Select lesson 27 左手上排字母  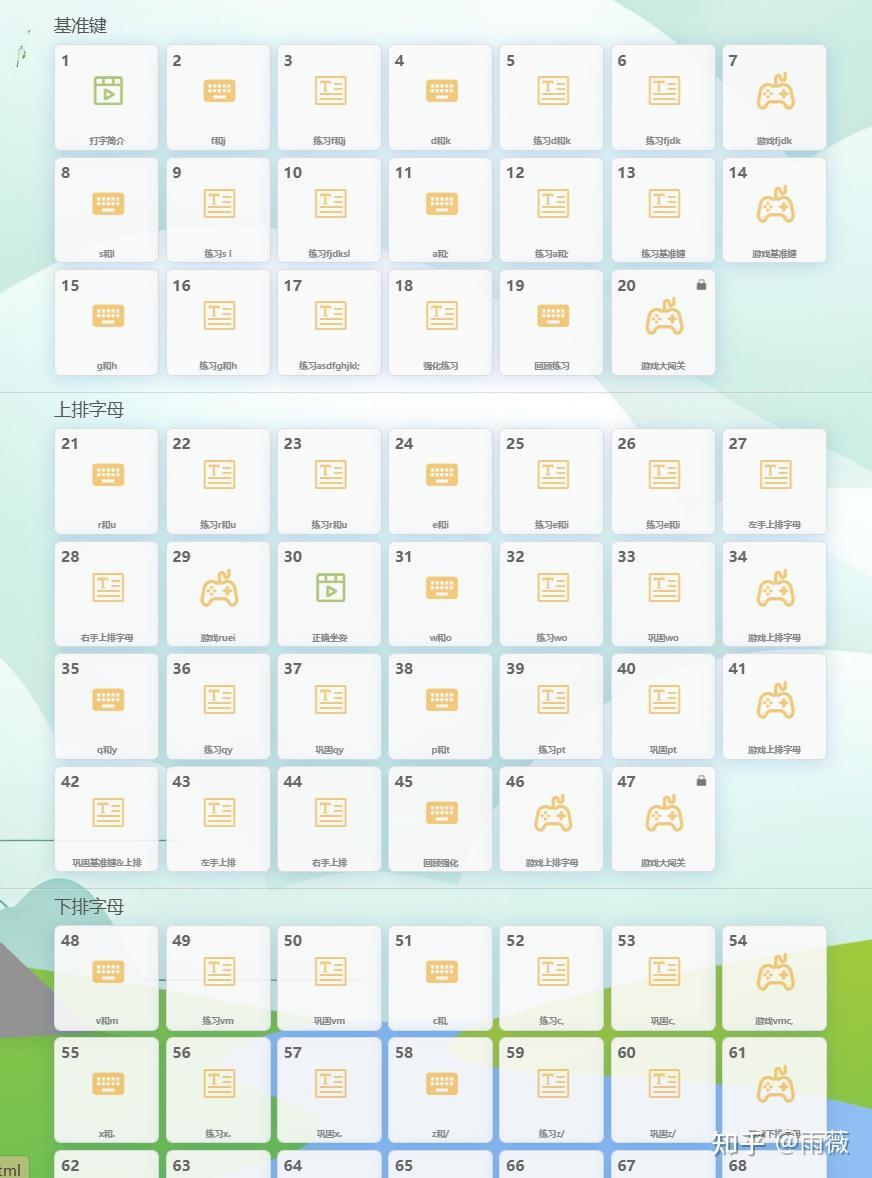click(x=774, y=481)
